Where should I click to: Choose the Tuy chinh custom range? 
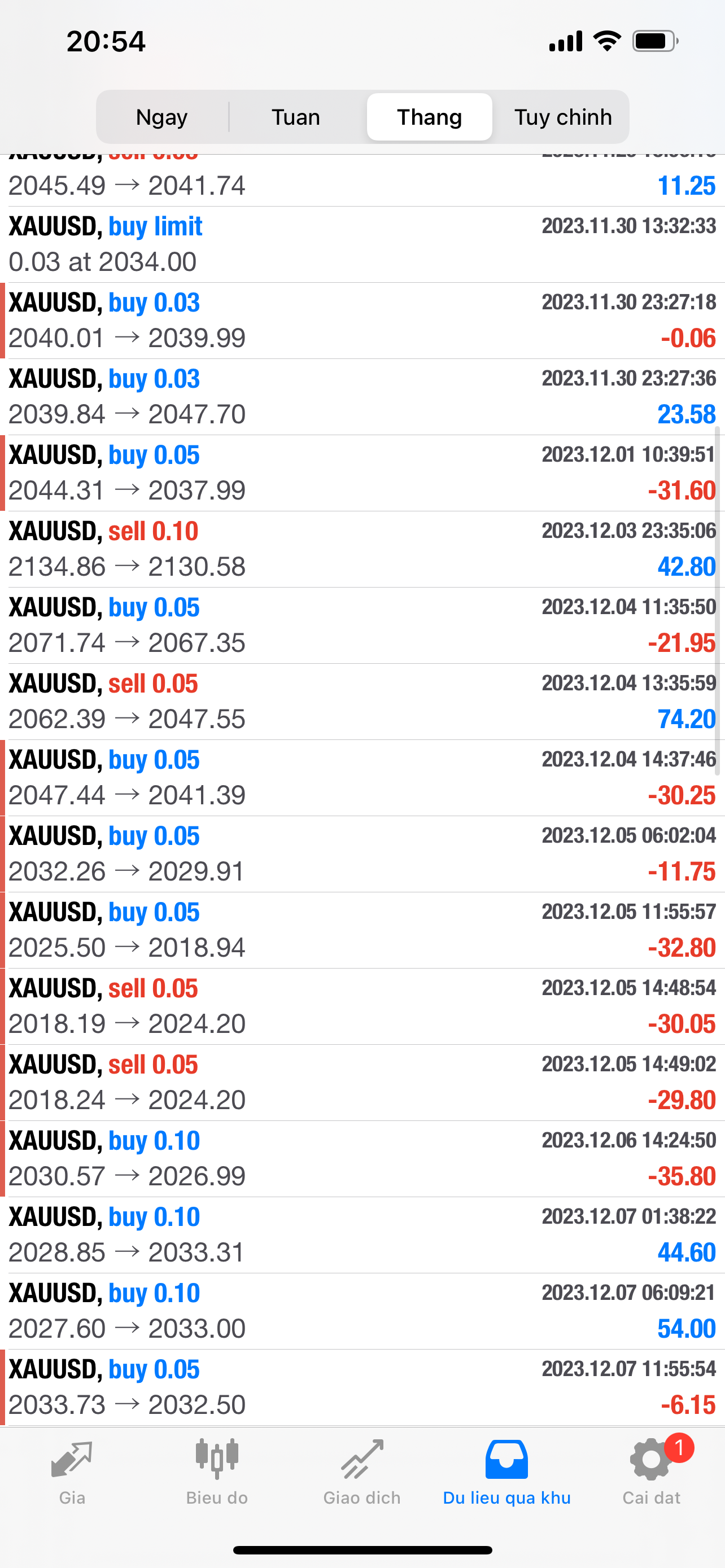pos(562,117)
